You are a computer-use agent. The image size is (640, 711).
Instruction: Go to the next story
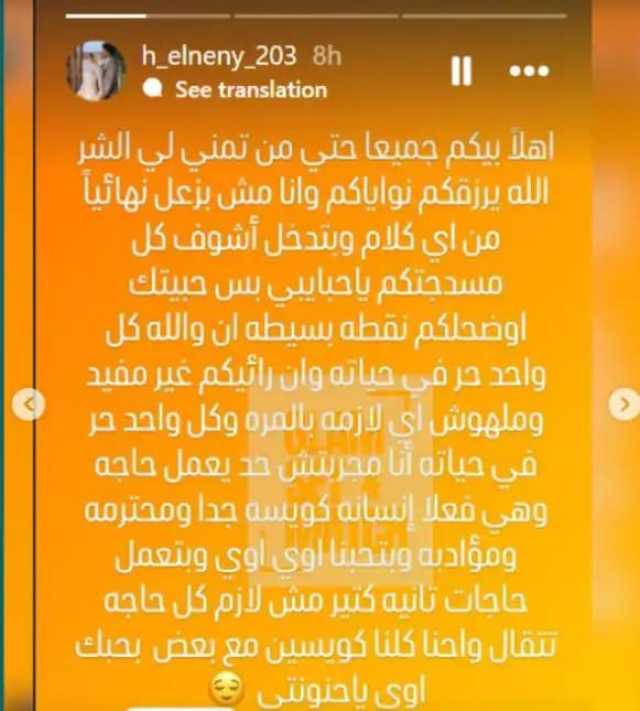tap(625, 404)
